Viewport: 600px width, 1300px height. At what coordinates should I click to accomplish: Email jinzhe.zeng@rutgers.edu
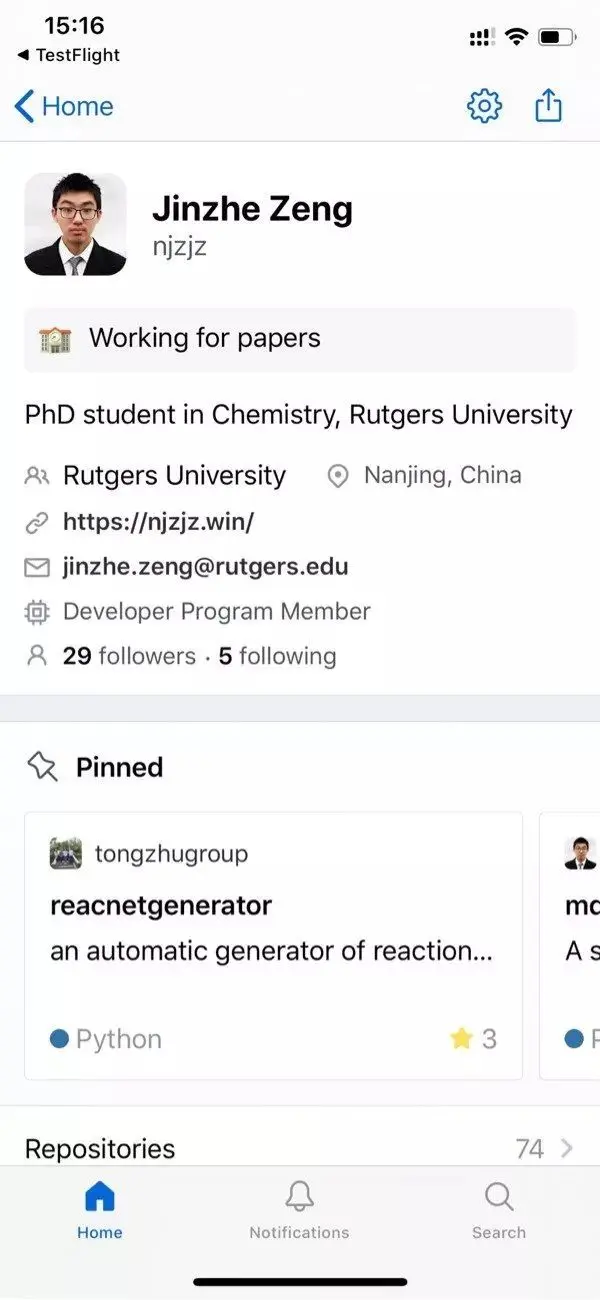pos(205,567)
